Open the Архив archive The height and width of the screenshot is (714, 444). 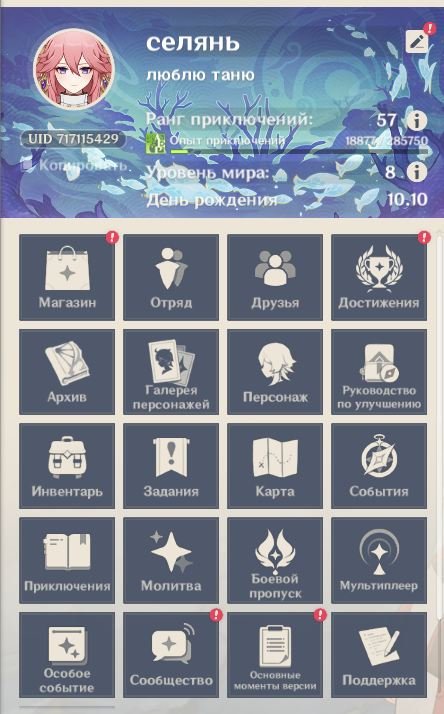(x=67, y=372)
